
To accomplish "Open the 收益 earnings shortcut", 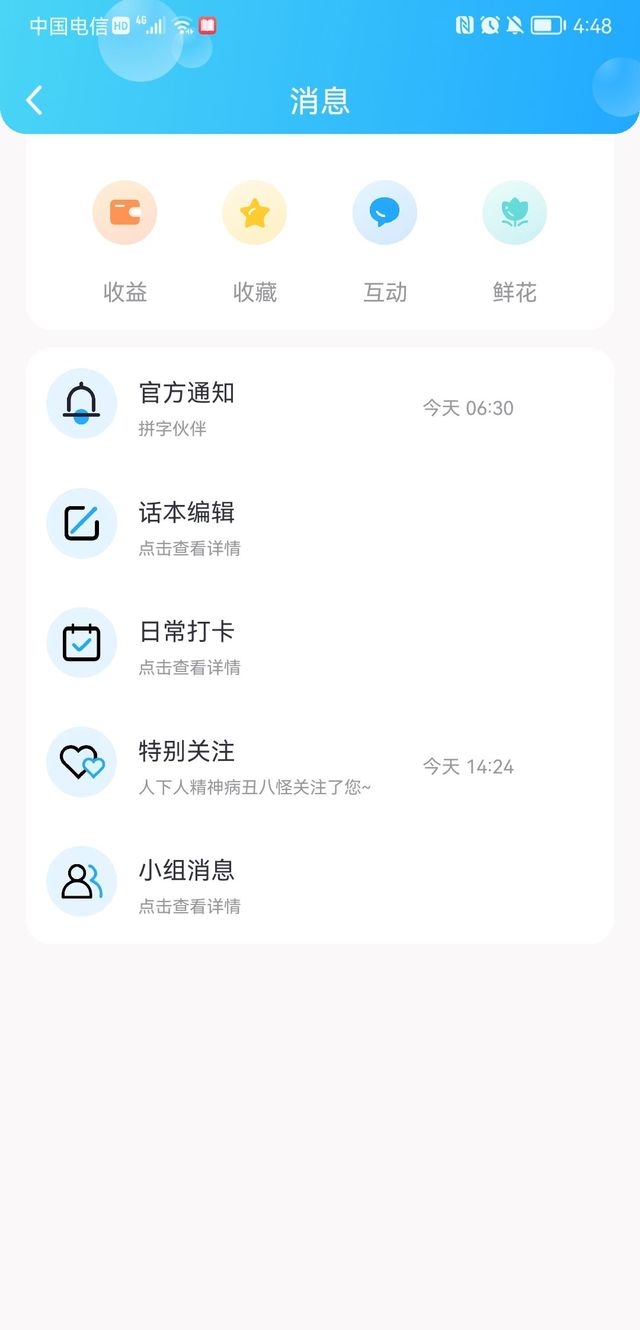I will tap(125, 242).
